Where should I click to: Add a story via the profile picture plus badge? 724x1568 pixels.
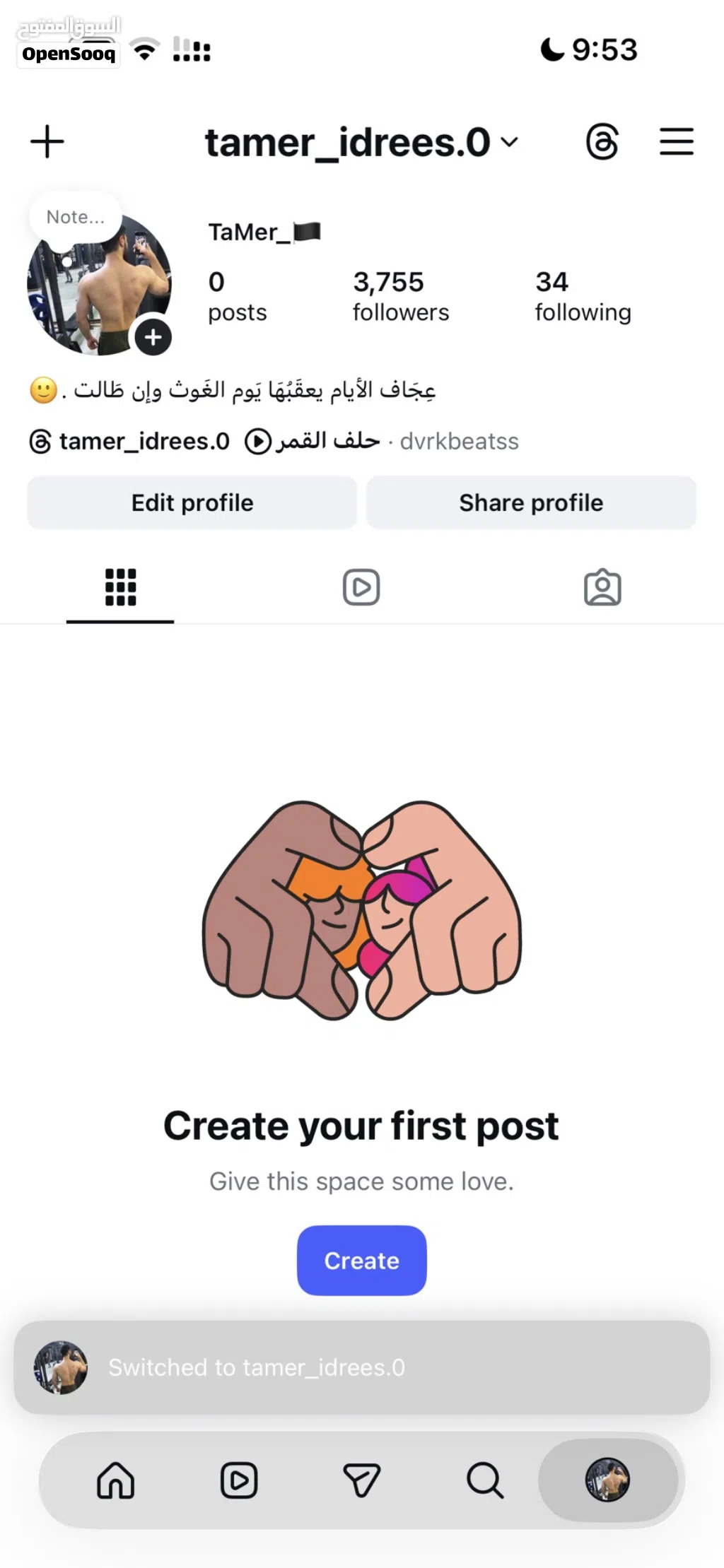tap(153, 337)
